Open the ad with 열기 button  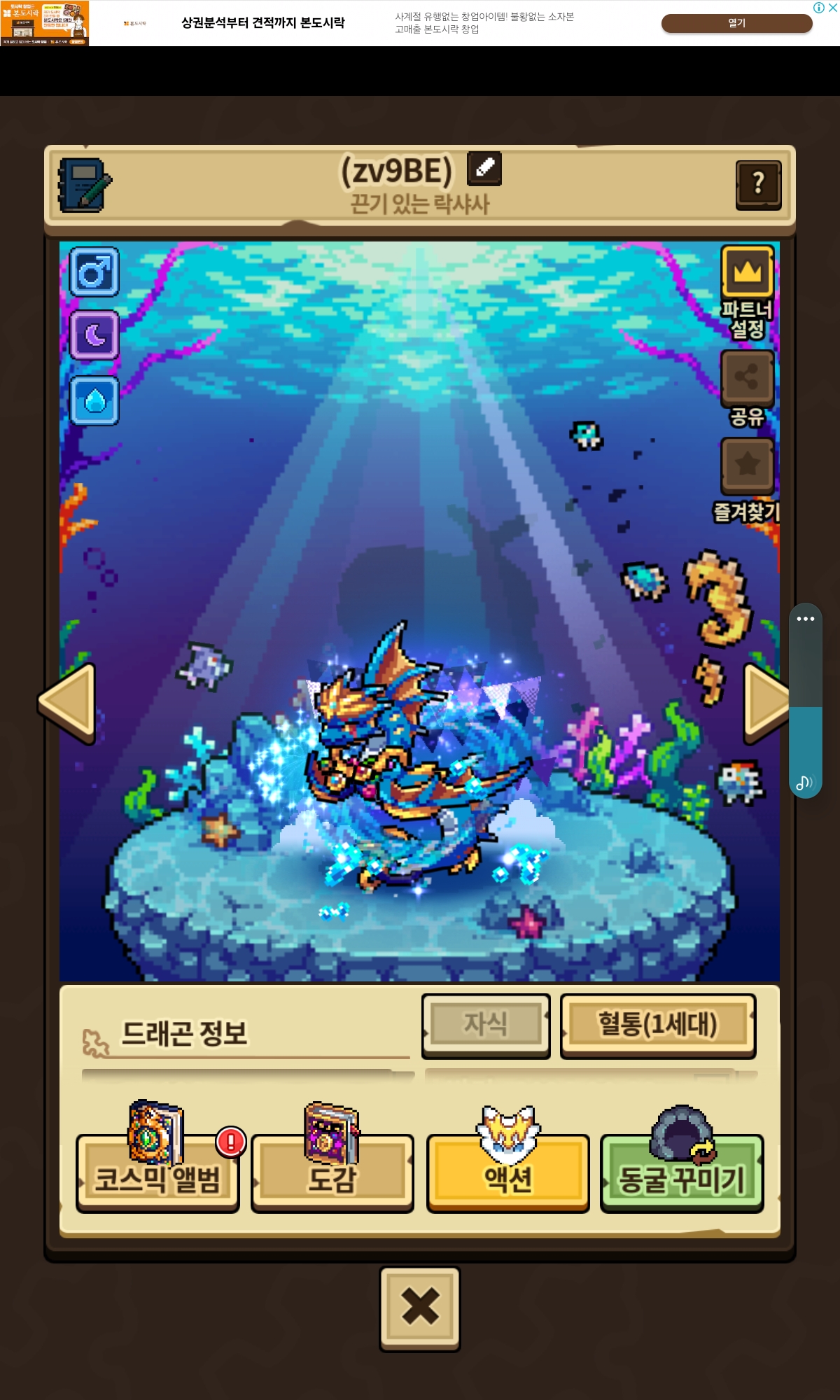[x=736, y=23]
